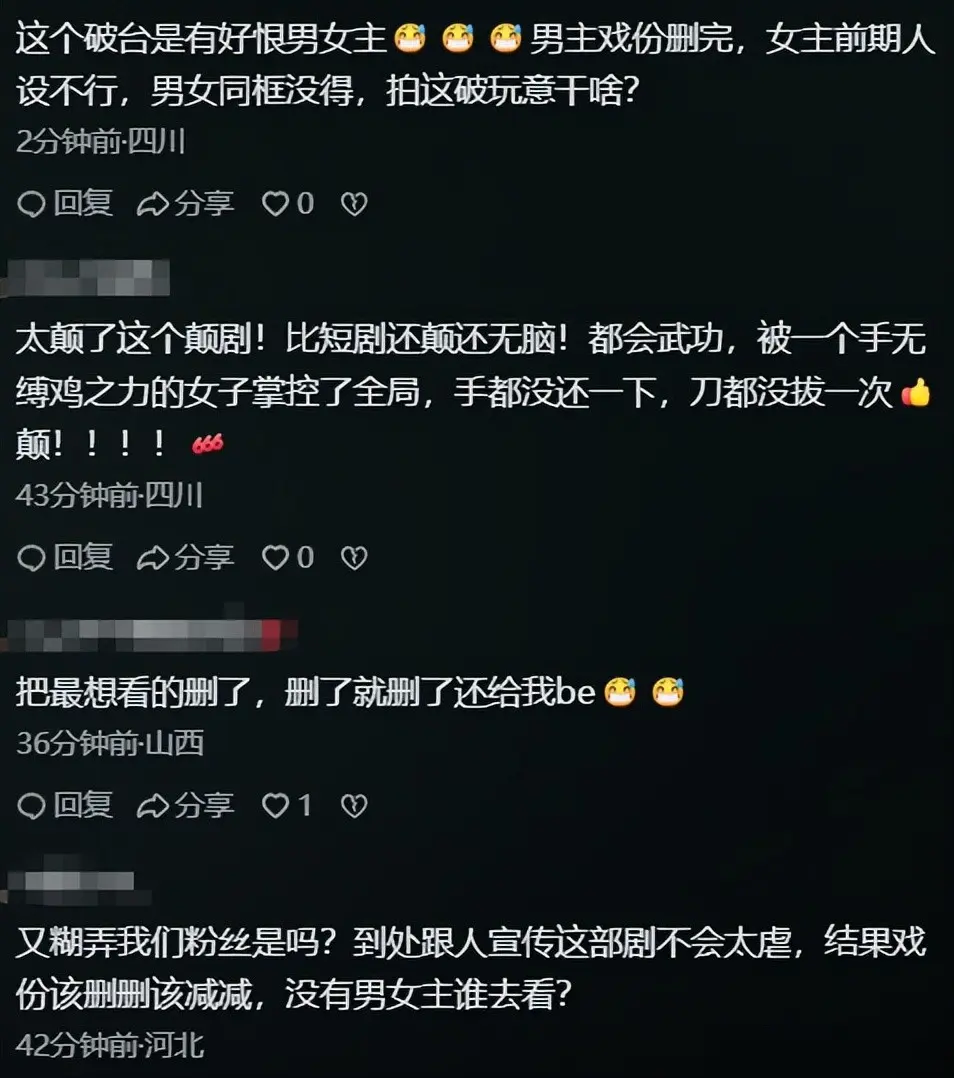The height and width of the screenshot is (1078, 954).
Task: Reply to the comment posted 2分钟前
Action: (65, 204)
